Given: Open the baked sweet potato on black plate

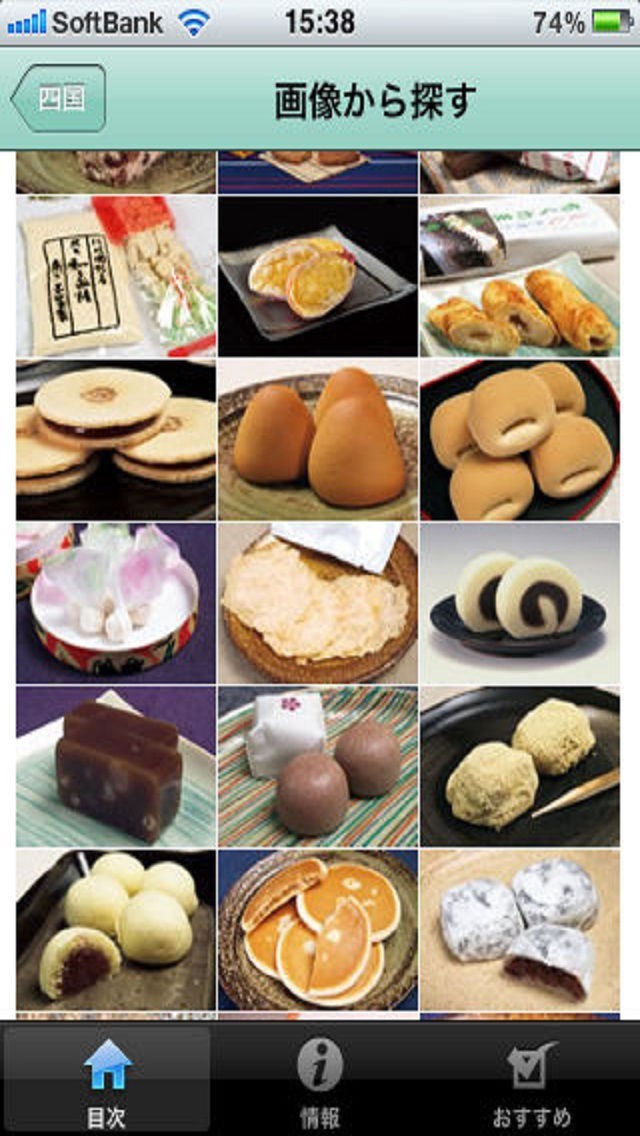Looking at the screenshot, I should coord(317,276).
